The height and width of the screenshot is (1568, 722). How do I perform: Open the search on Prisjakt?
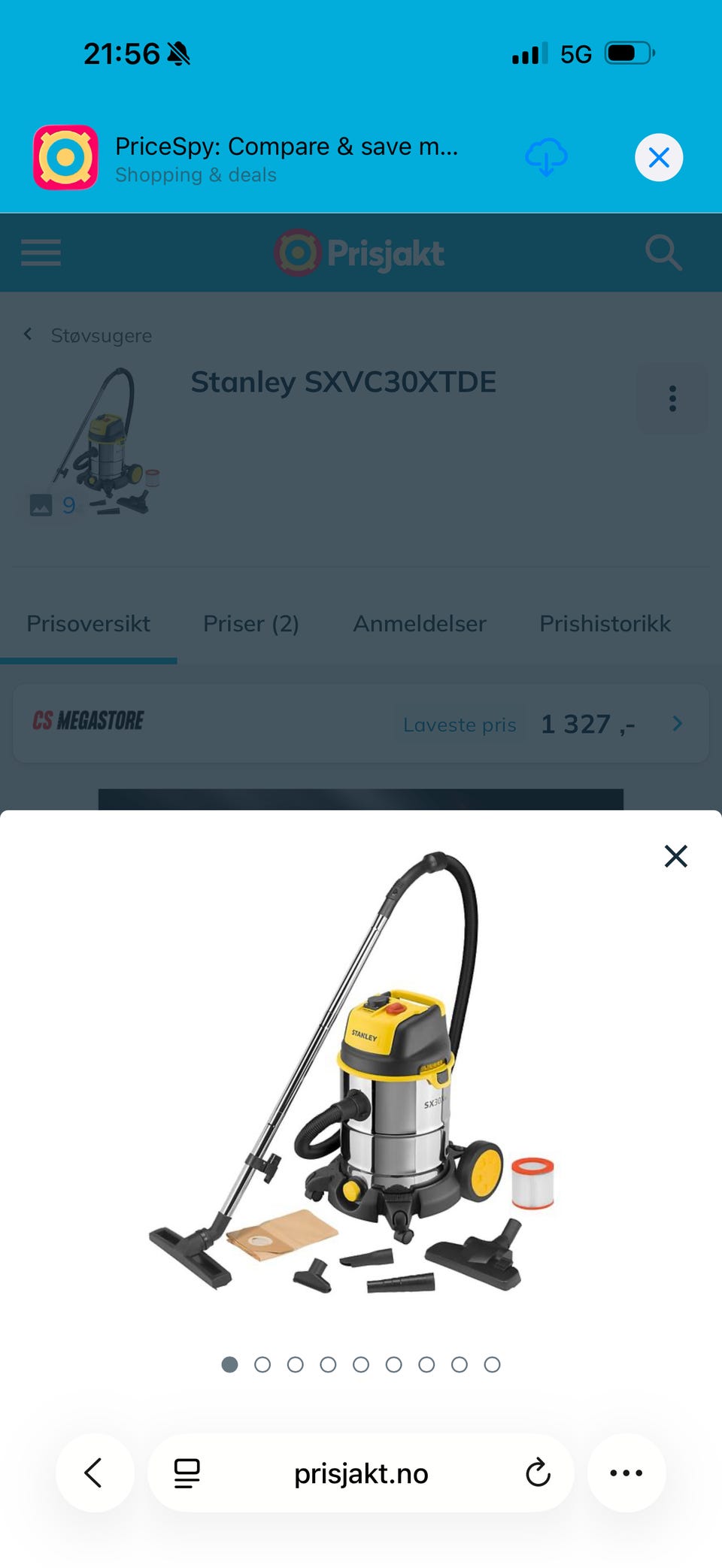pyautogui.click(x=664, y=253)
